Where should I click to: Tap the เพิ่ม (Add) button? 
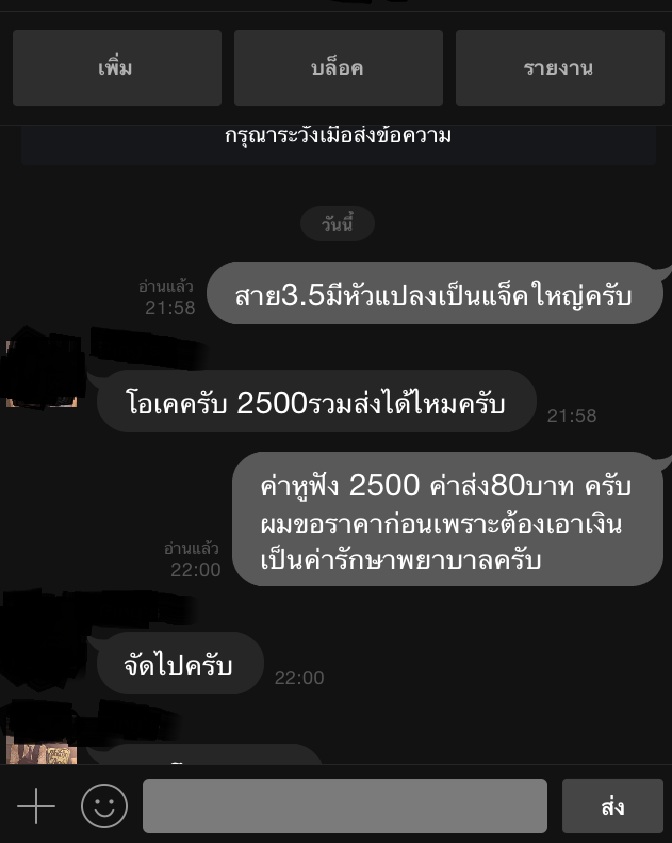coord(117,68)
